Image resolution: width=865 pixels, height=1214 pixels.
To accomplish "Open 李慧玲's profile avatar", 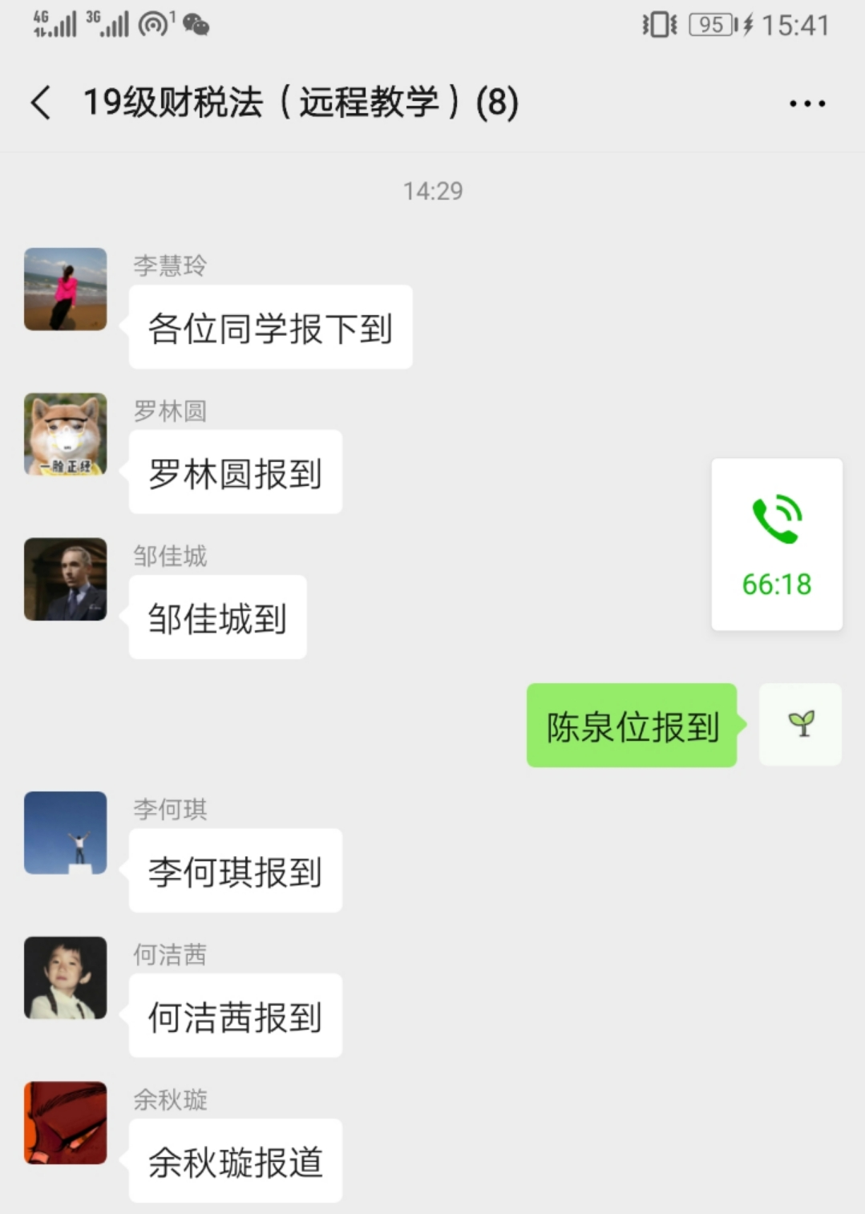I will pyautogui.click(x=65, y=289).
